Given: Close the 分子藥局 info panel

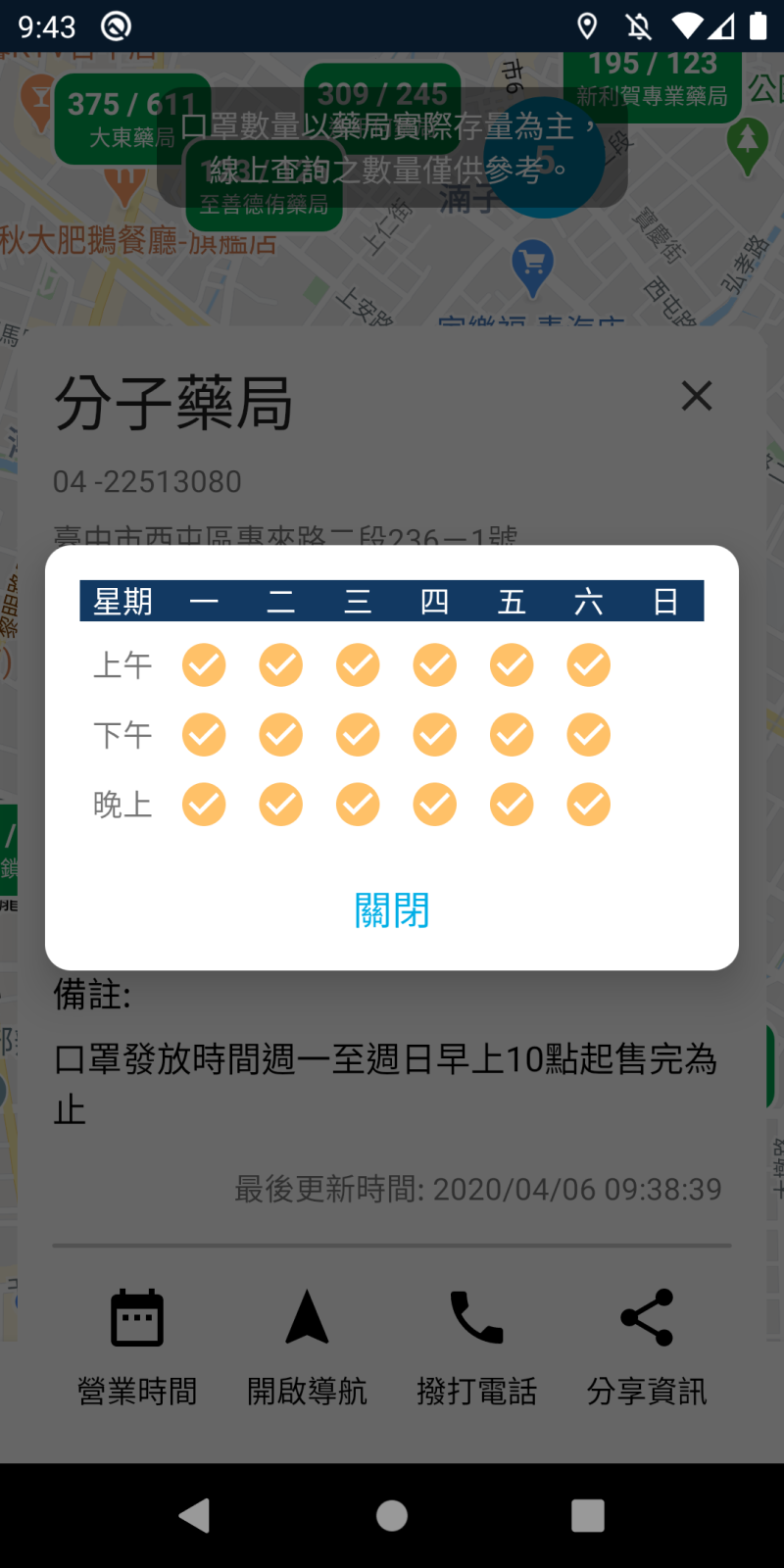Looking at the screenshot, I should tap(697, 396).
